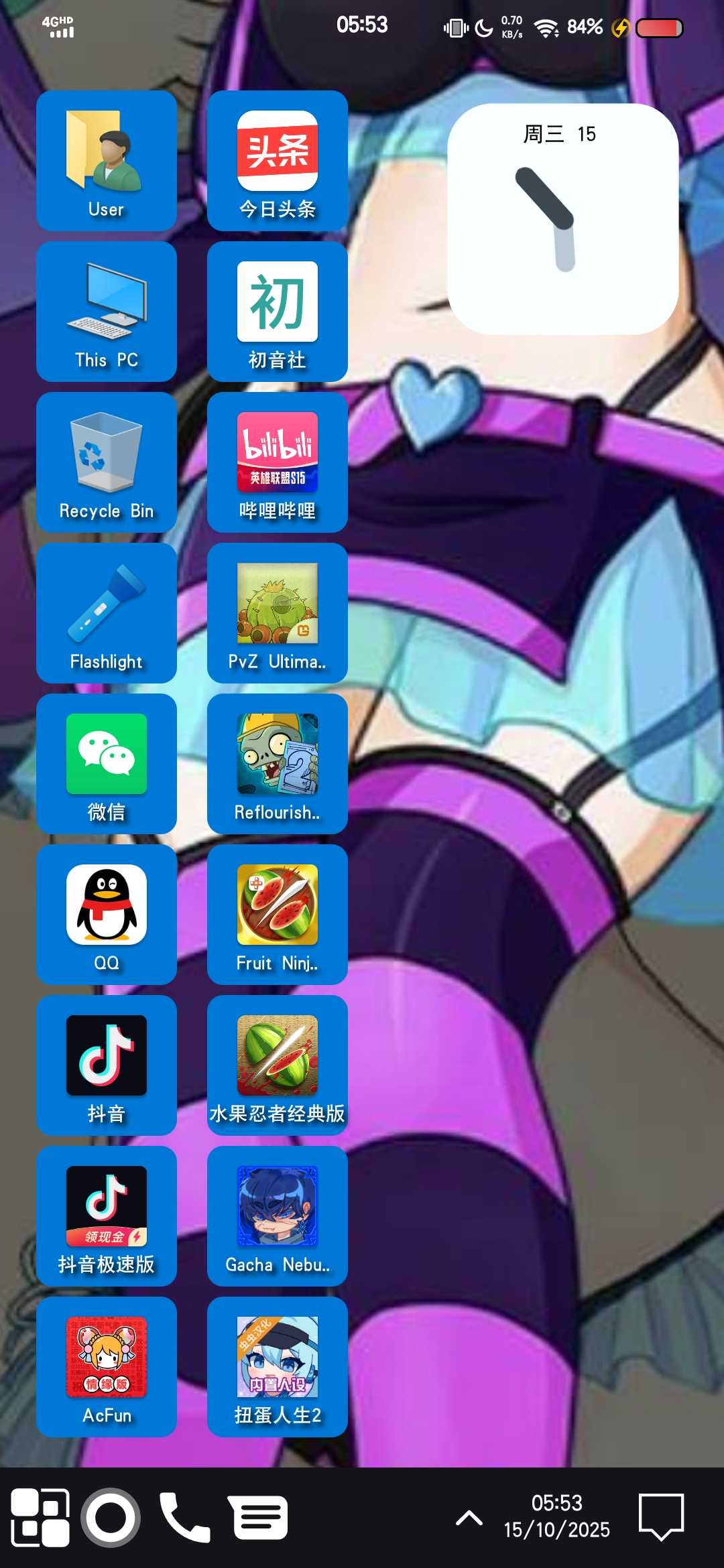Open the 初音社 app
724x1568 pixels.
click(277, 312)
